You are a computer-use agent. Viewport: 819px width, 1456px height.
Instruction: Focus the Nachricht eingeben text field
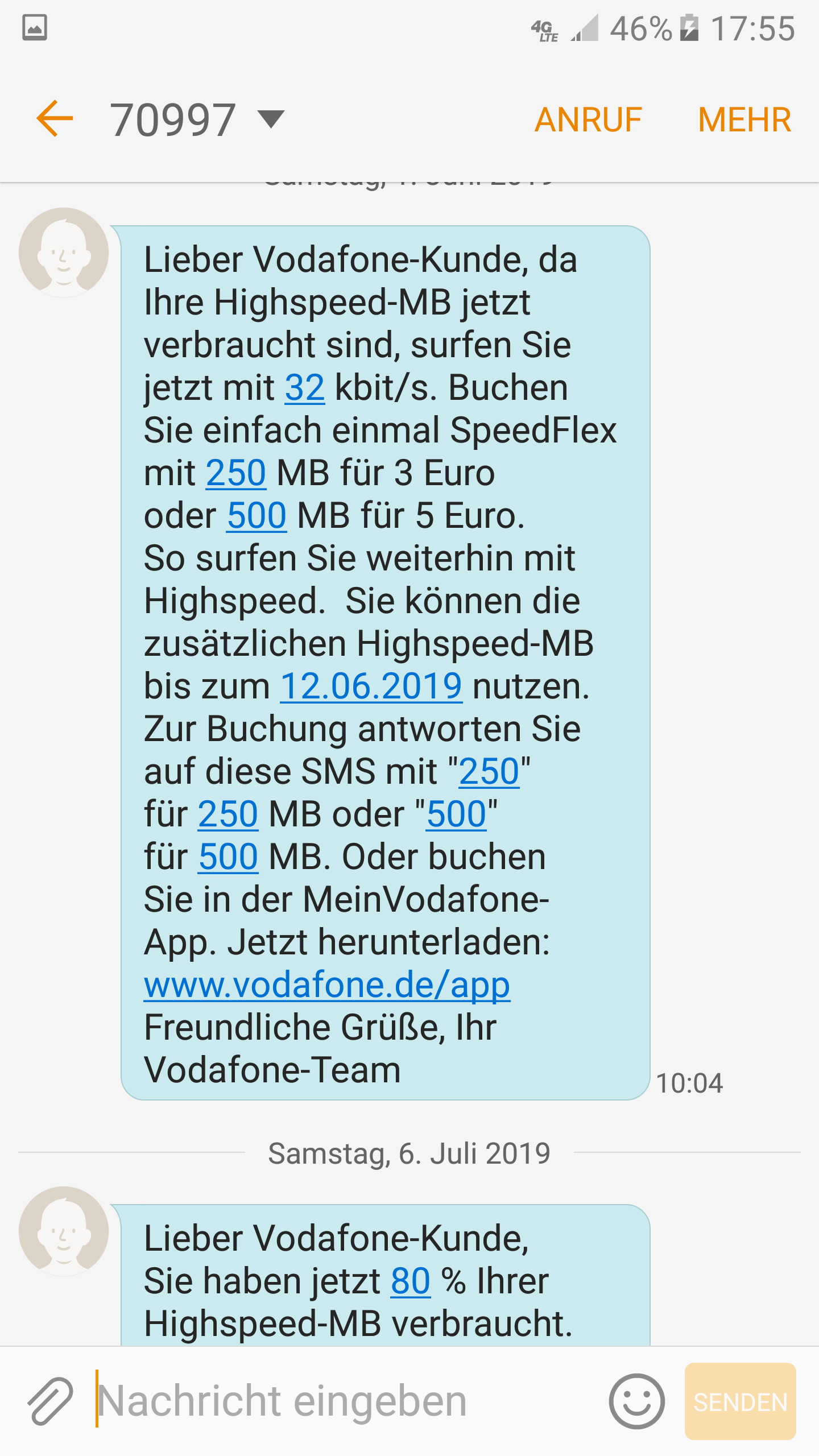341,1401
